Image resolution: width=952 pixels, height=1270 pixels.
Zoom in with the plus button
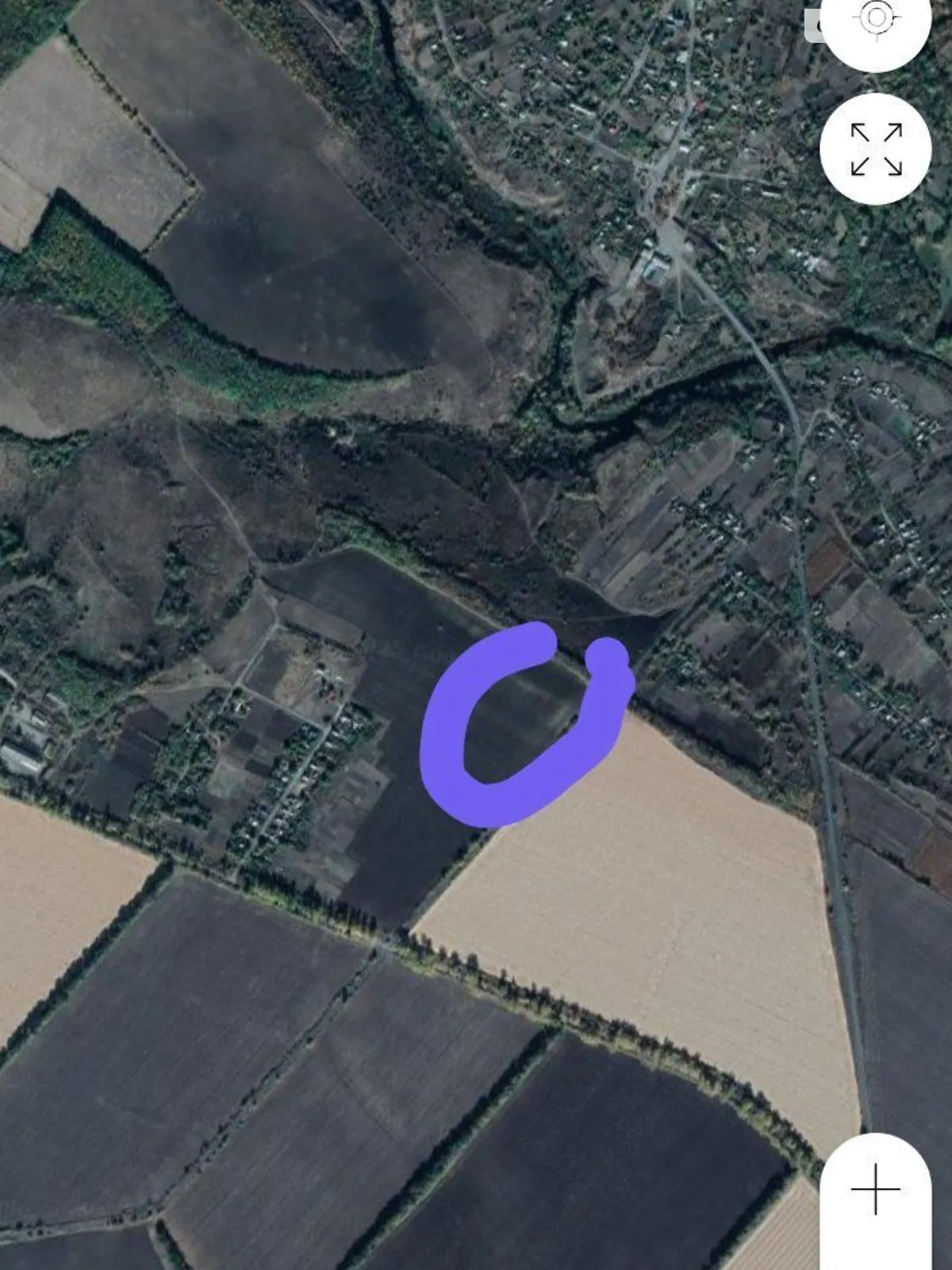point(875,1189)
